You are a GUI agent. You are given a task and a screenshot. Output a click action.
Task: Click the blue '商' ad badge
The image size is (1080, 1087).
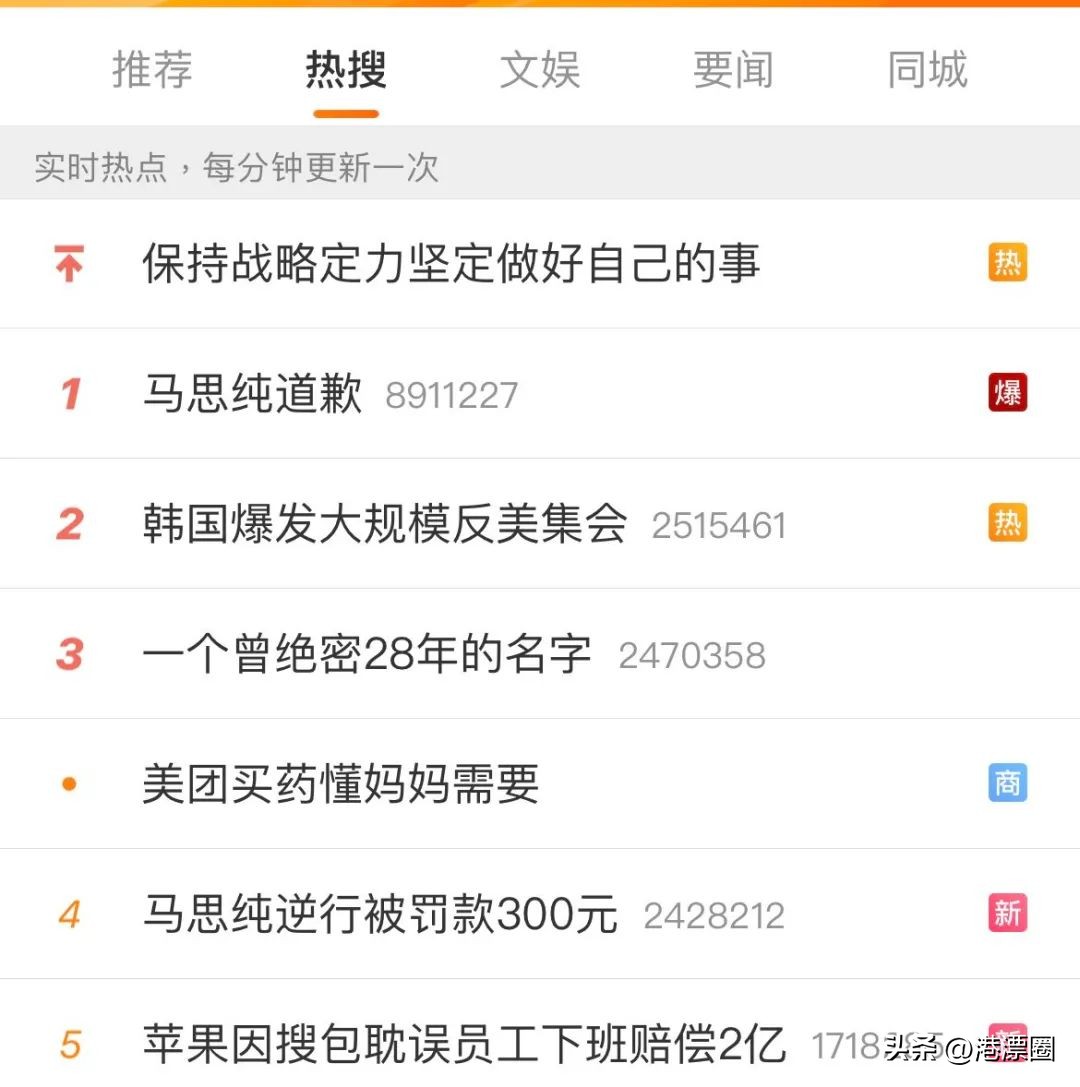[x=1007, y=783]
